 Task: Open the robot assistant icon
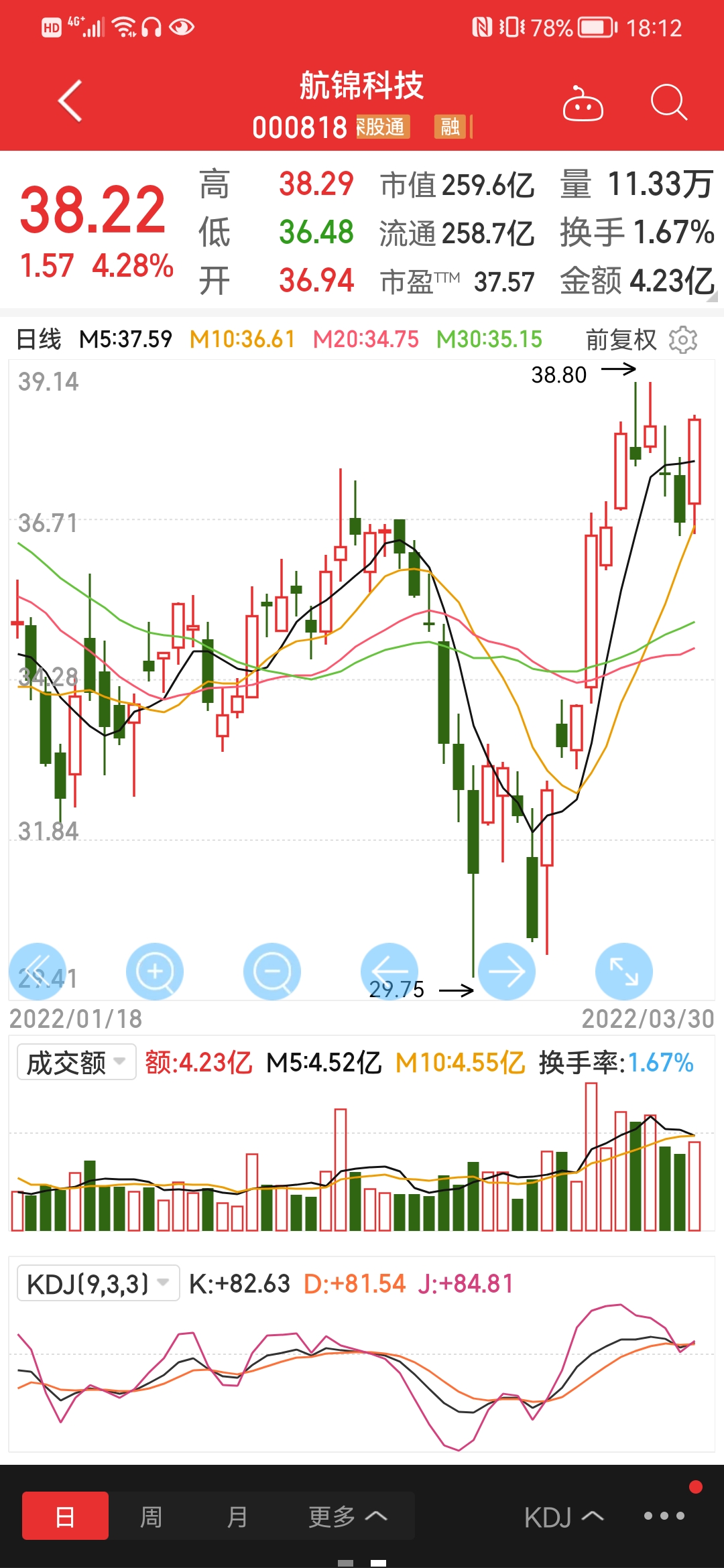pyautogui.click(x=583, y=104)
